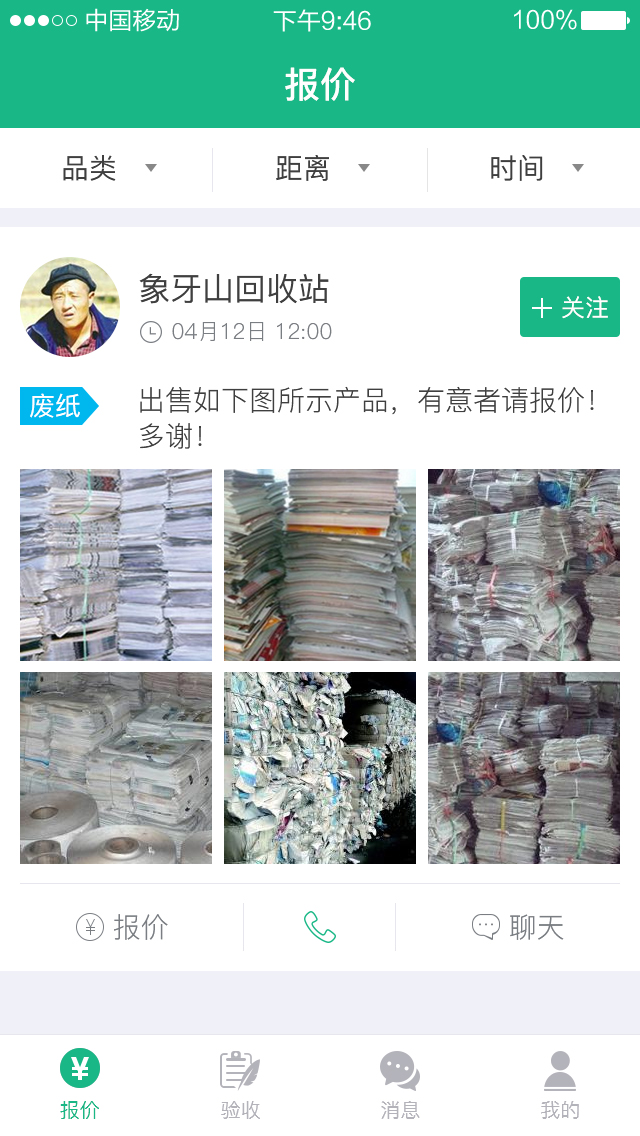Select the 报价 bottom tab

(x=80, y=1085)
